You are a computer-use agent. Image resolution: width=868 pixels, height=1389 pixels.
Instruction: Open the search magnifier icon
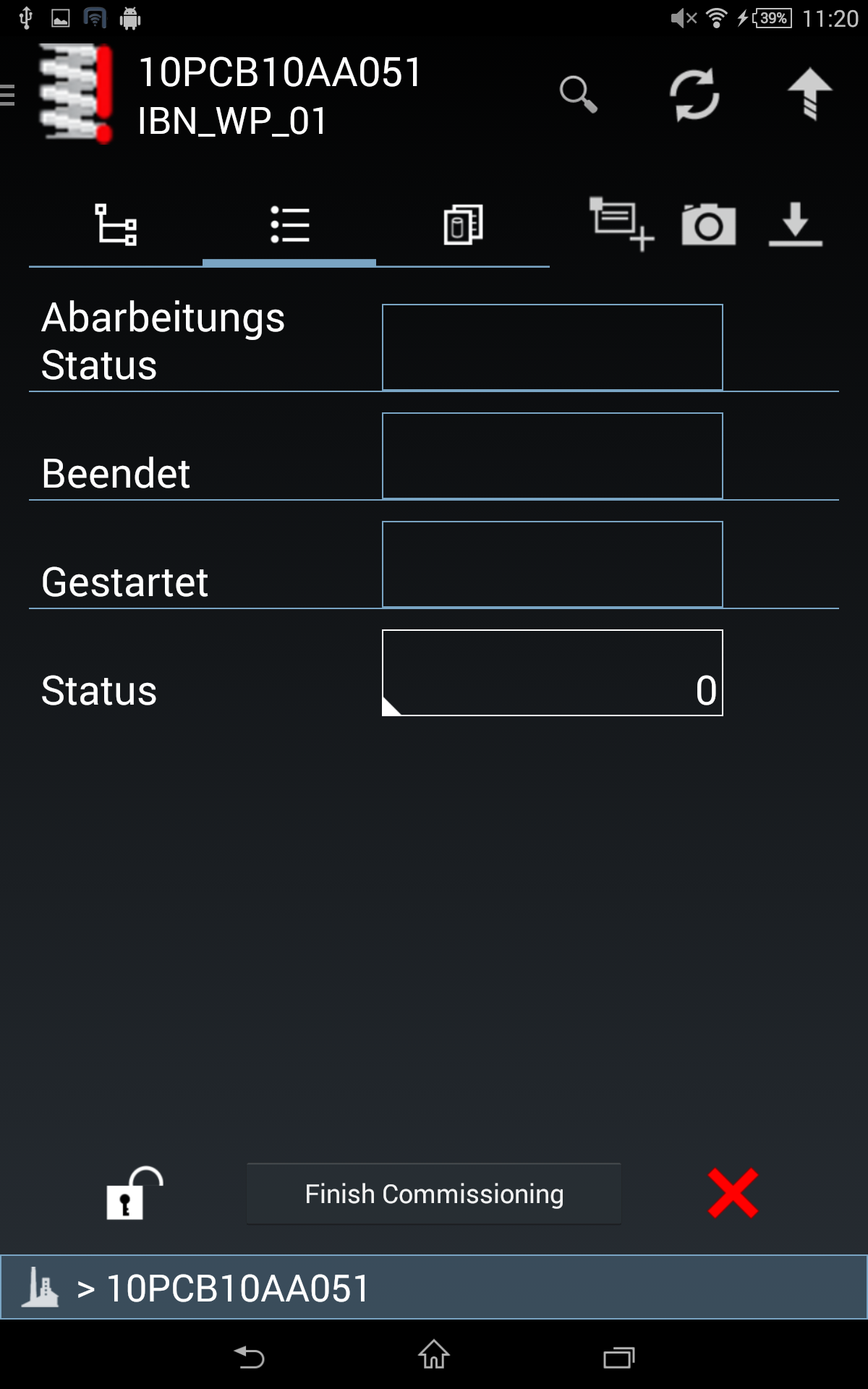pos(578,94)
